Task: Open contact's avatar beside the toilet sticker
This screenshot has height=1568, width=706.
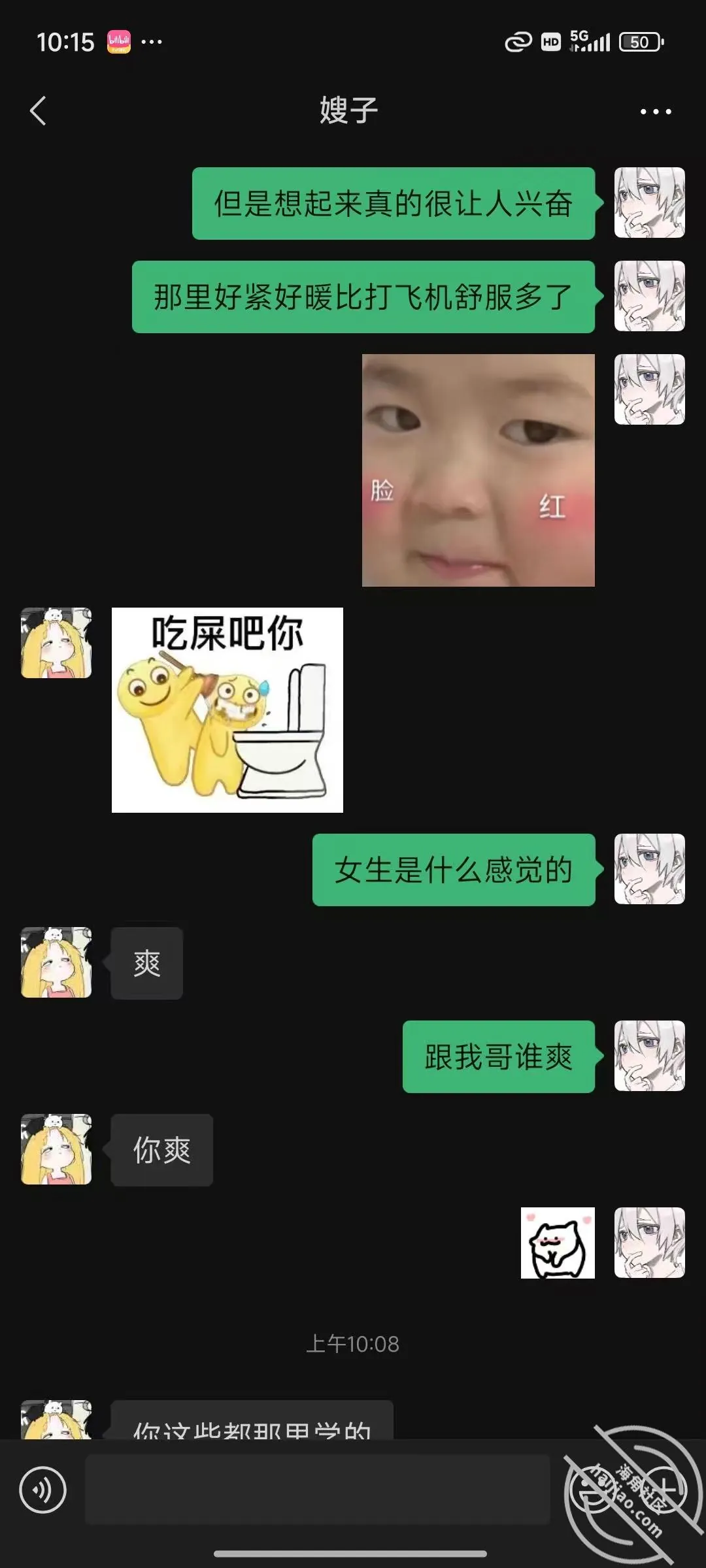Action: point(56,643)
